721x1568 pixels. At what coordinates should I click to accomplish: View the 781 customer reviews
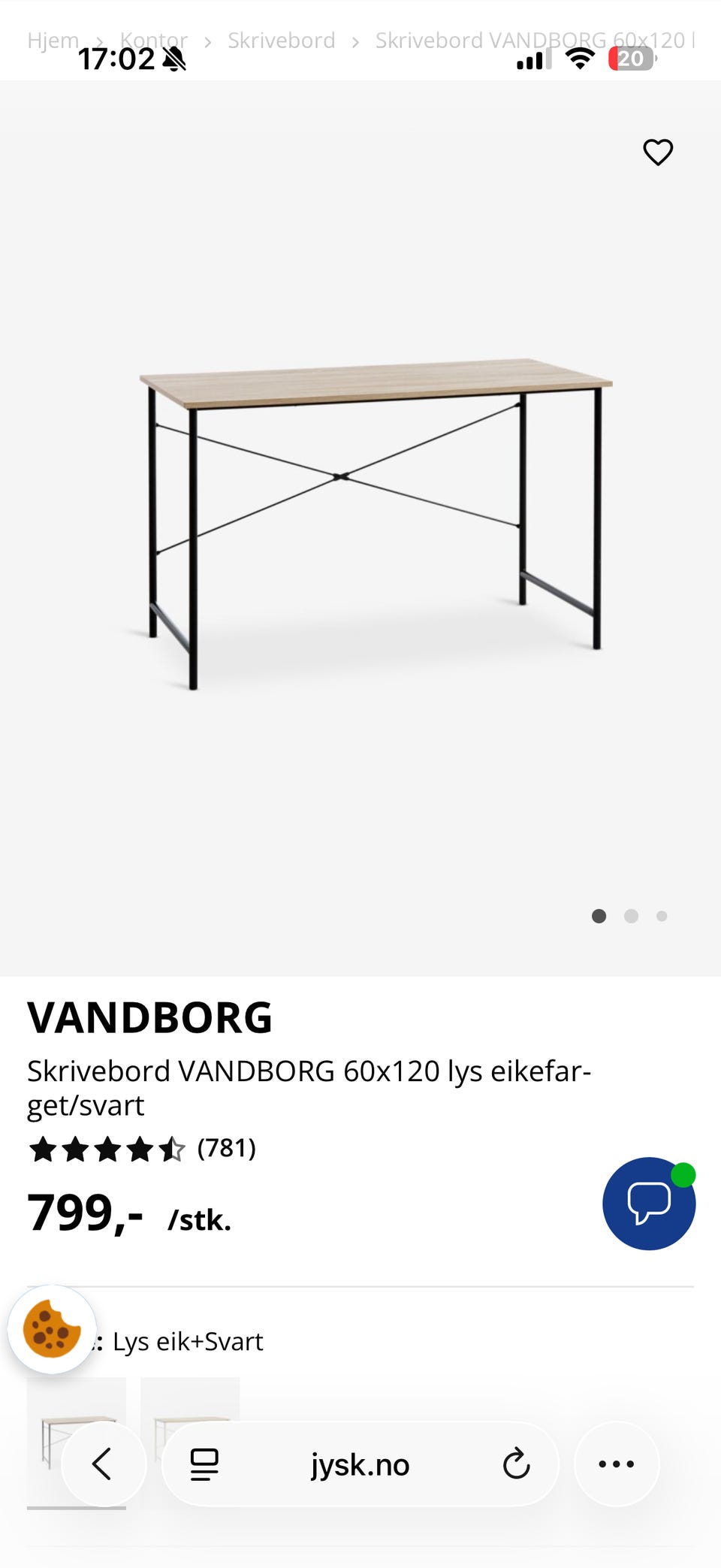point(226,1148)
